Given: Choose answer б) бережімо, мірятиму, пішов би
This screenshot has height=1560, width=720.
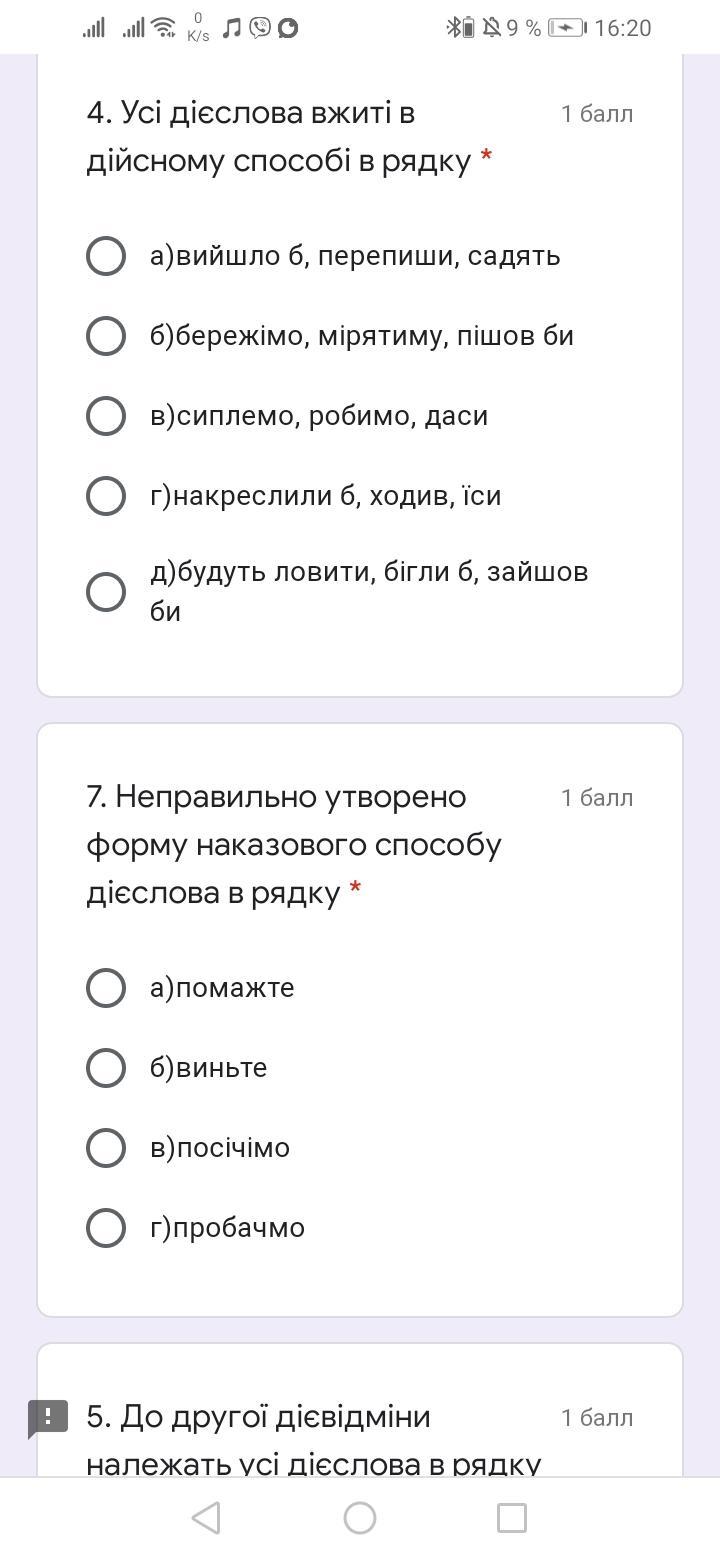Looking at the screenshot, I should (x=106, y=336).
